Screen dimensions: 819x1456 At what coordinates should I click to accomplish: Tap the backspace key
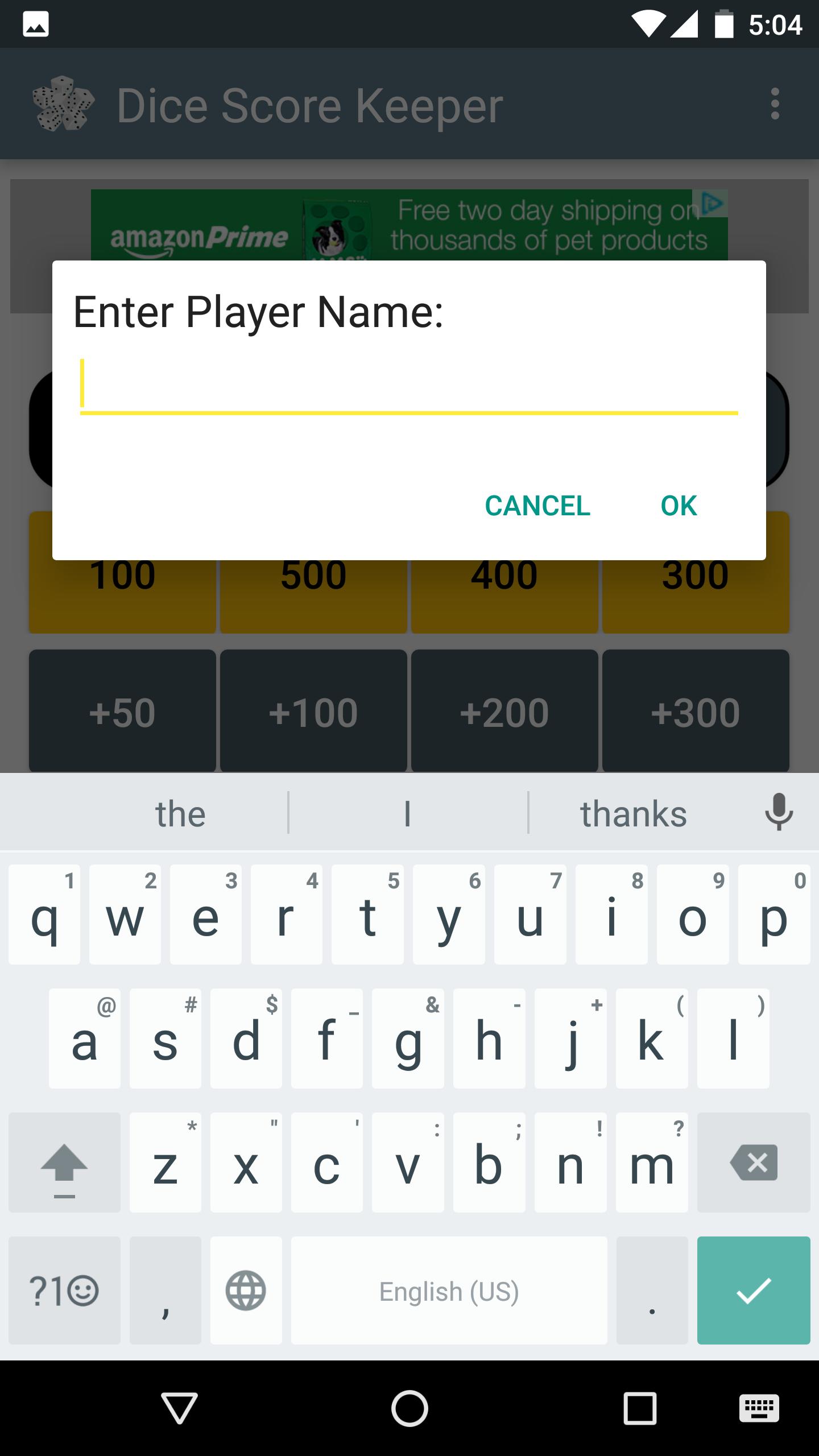753,1163
